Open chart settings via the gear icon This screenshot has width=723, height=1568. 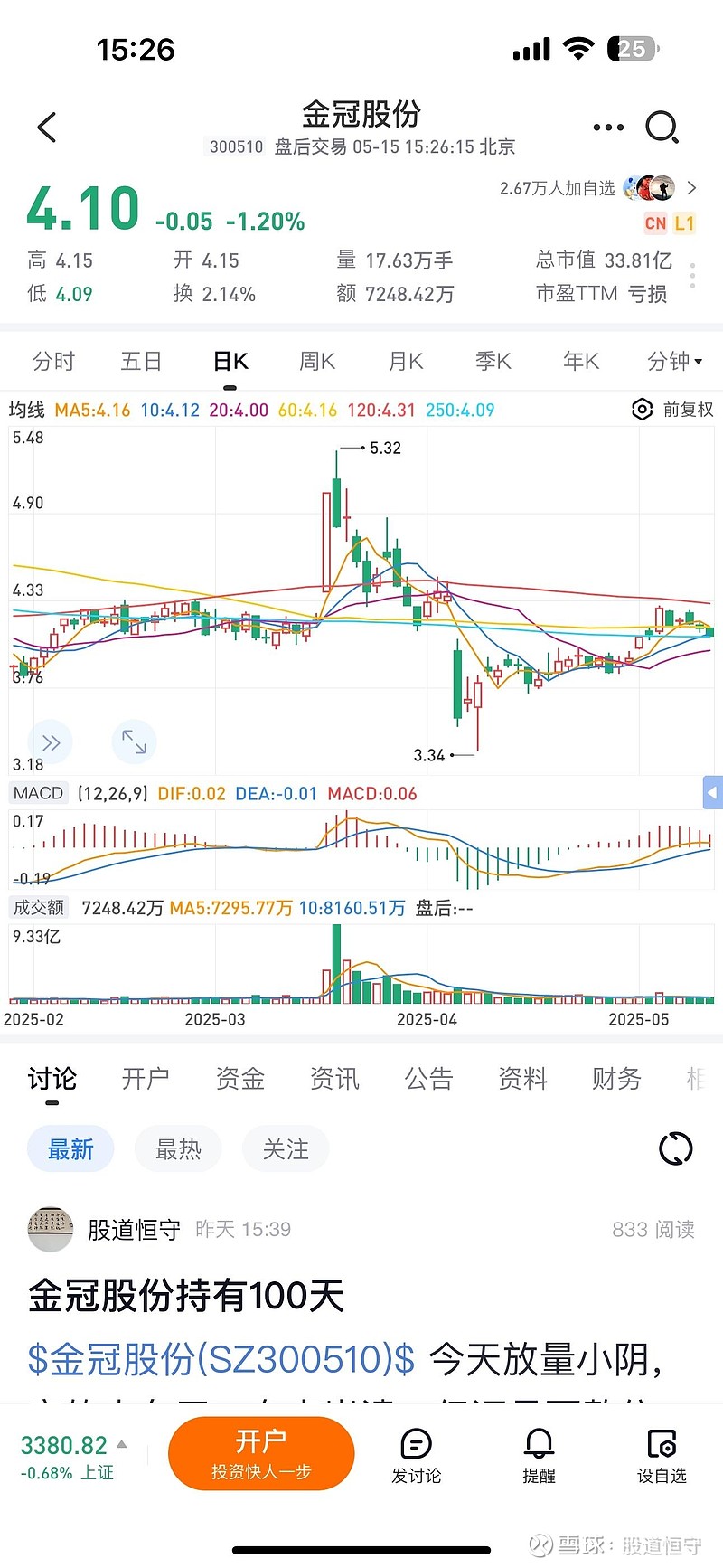click(642, 409)
